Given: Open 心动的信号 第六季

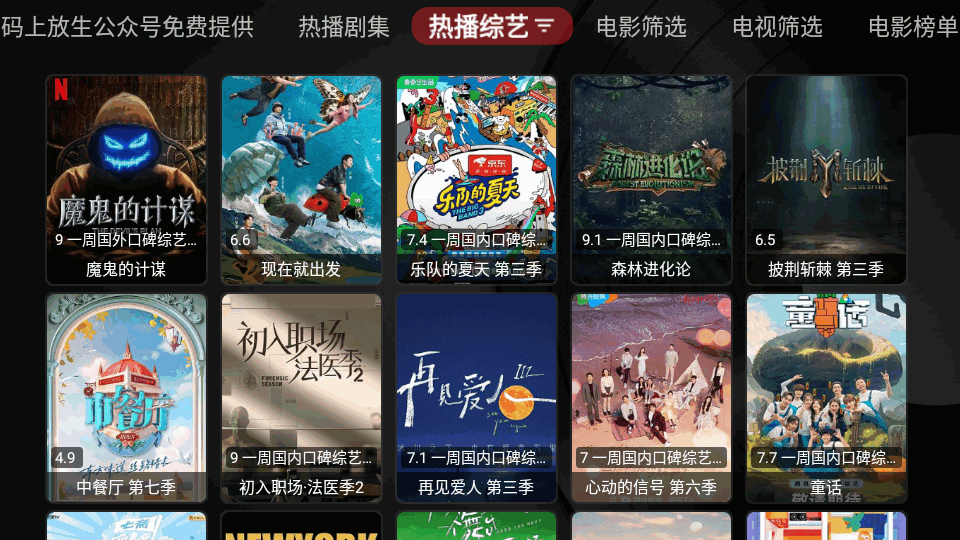Looking at the screenshot, I should click(651, 398).
